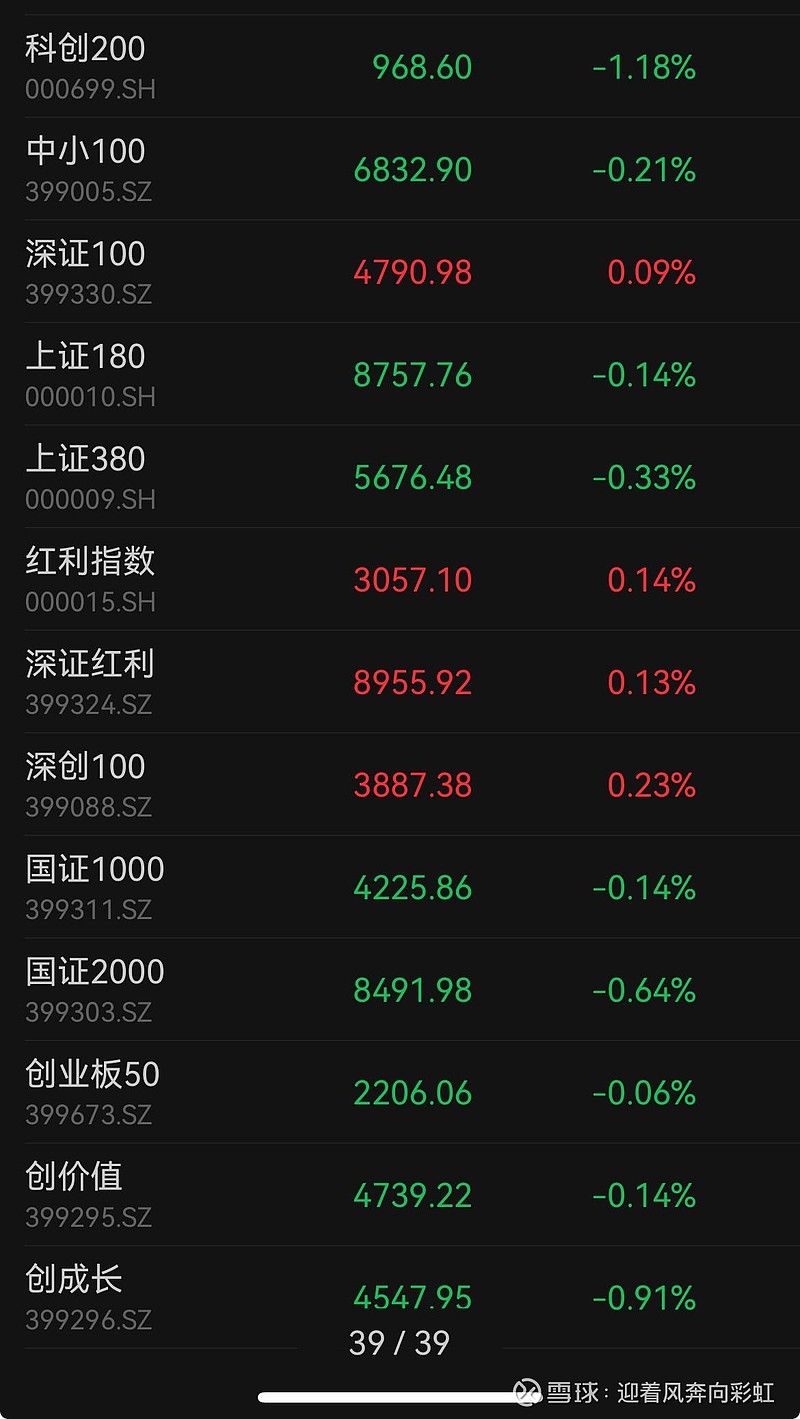This screenshot has height=1419, width=800.
Task: Open the 国证1000 index row
Action: pos(93,868)
